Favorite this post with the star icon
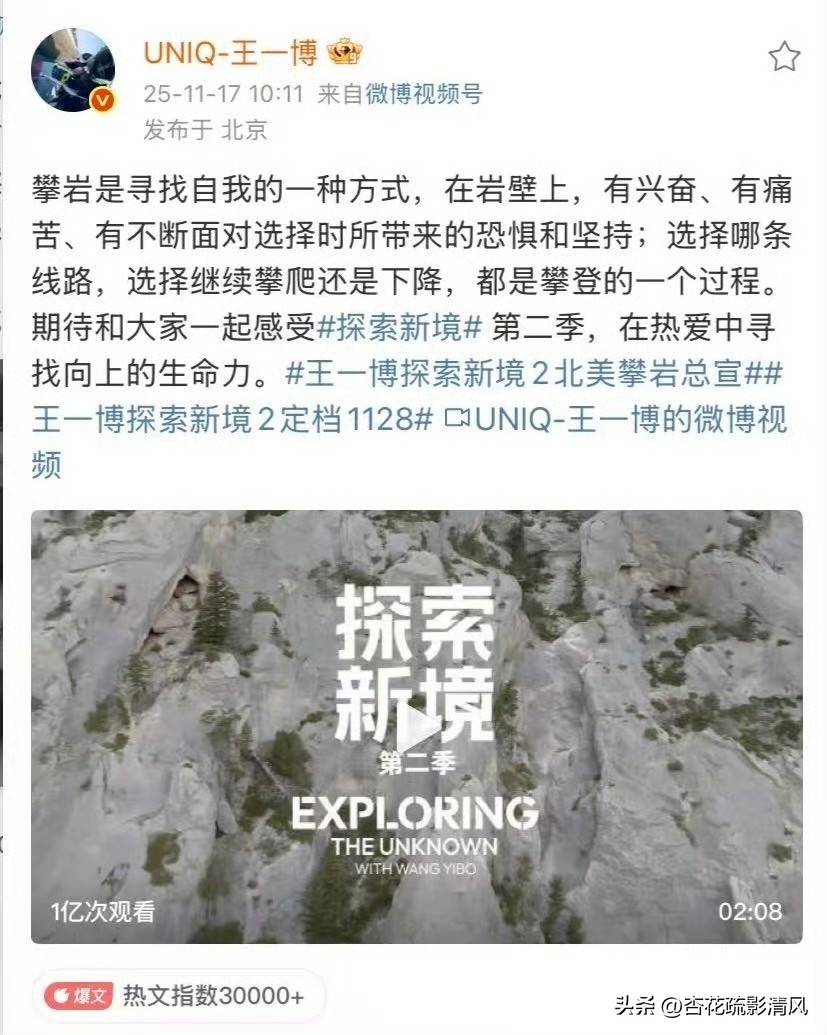This screenshot has width=827, height=1035. (784, 57)
